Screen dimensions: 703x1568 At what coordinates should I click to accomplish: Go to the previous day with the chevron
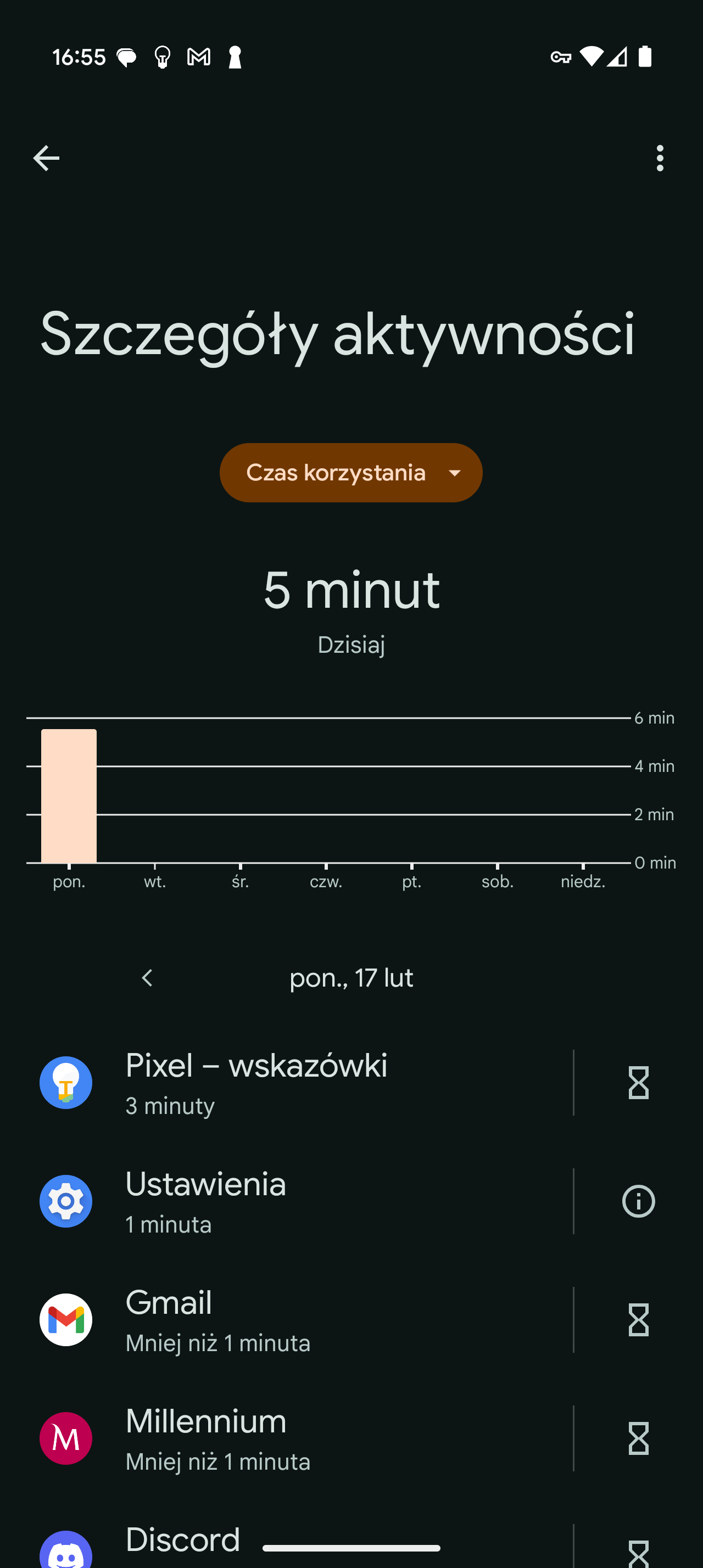pos(147,978)
